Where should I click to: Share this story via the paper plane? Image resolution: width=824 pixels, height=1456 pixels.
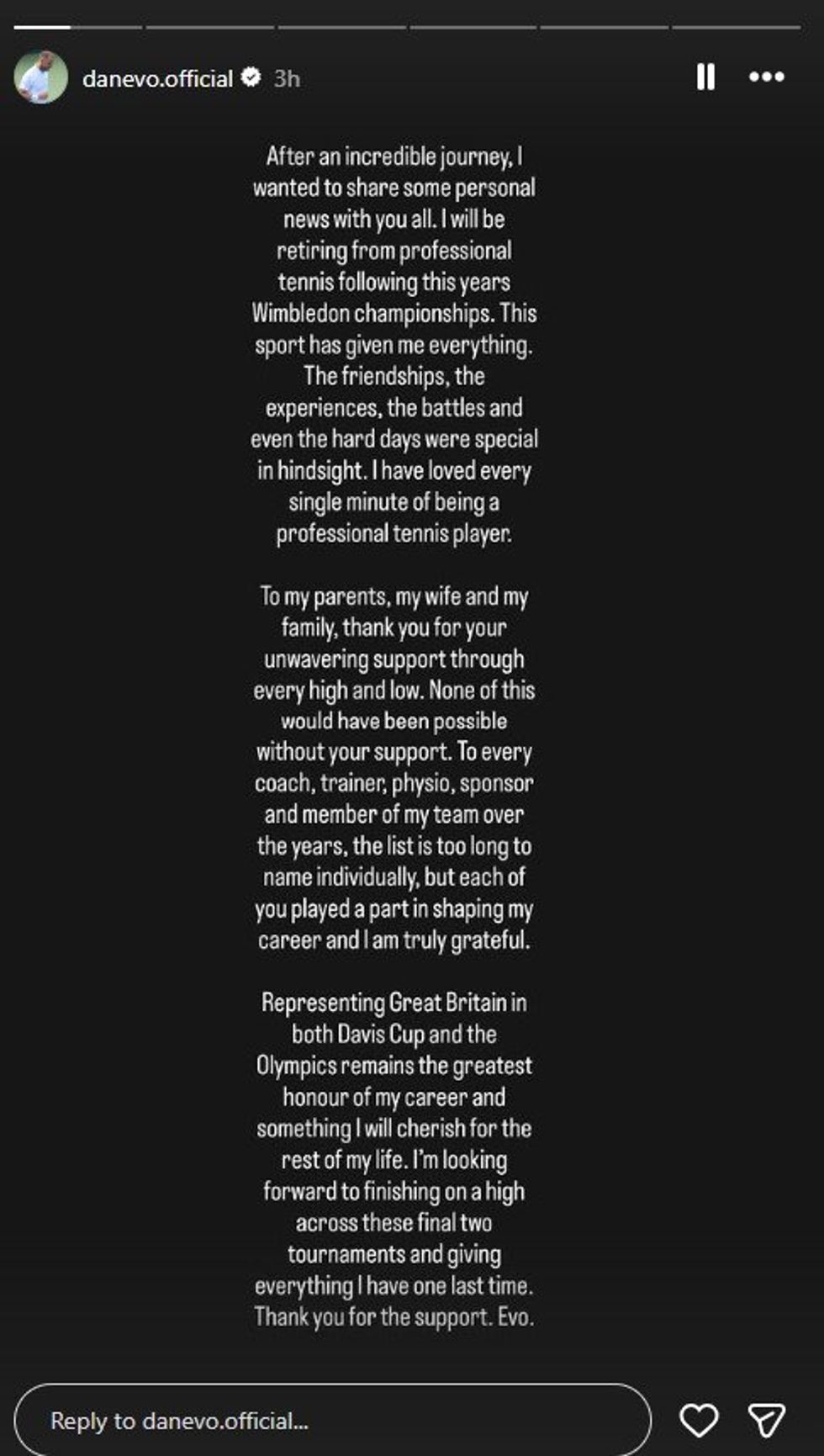766,1420
